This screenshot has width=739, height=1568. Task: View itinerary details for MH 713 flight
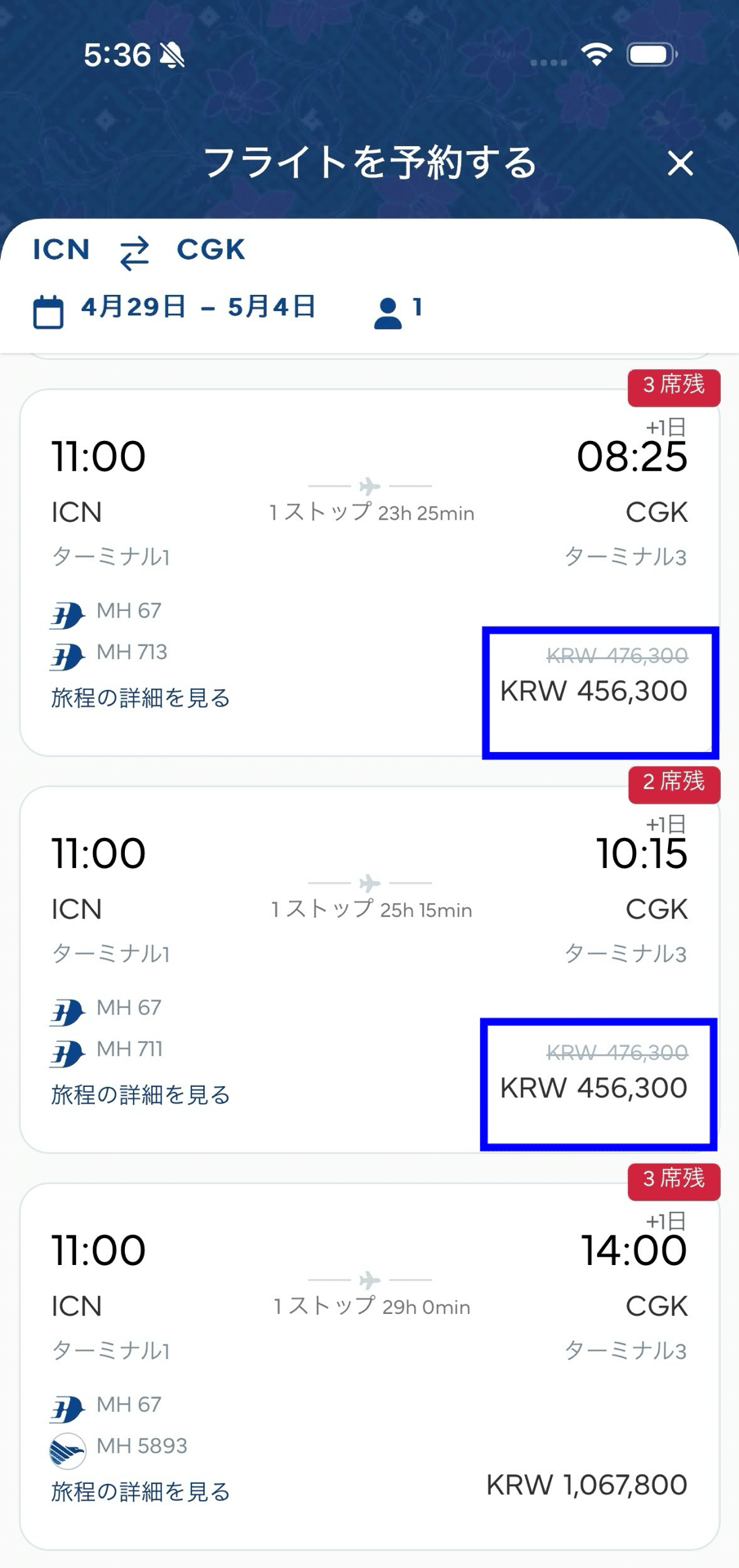tap(140, 698)
